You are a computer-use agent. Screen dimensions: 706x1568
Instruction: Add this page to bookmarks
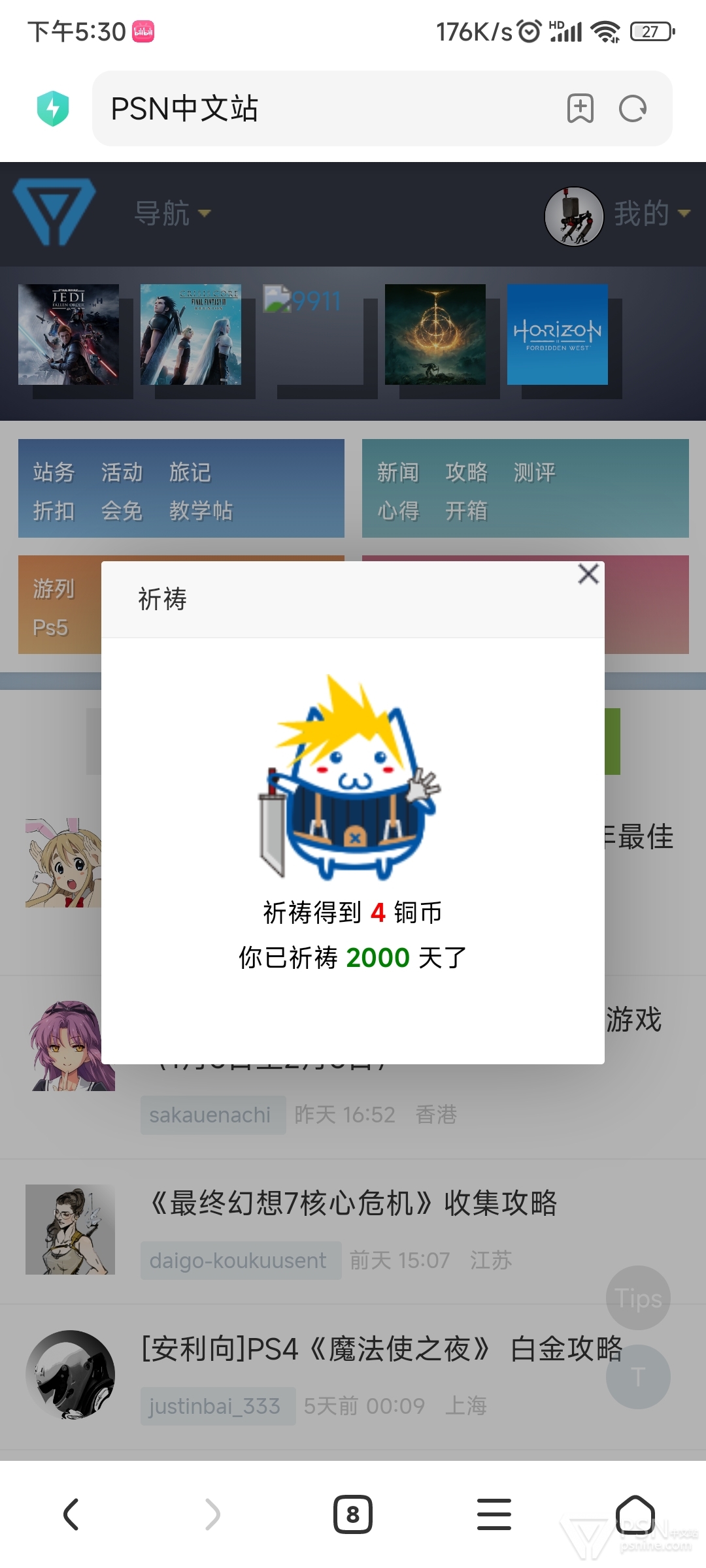(x=580, y=108)
